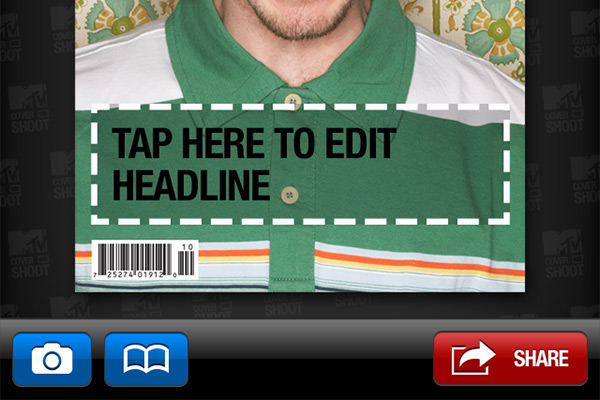
Task: Tap the headline box to edit text
Action: click(x=300, y=165)
